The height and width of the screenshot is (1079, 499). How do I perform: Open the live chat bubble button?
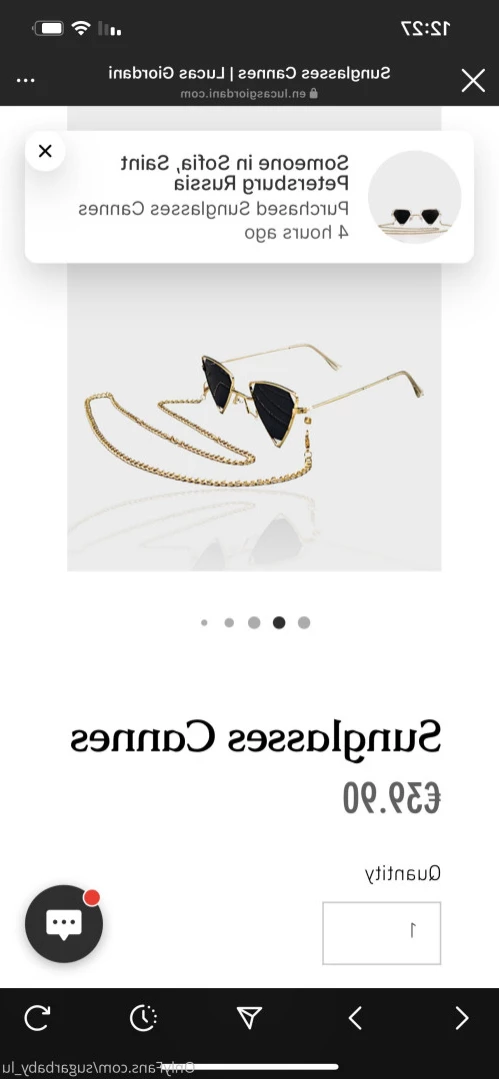(64, 923)
